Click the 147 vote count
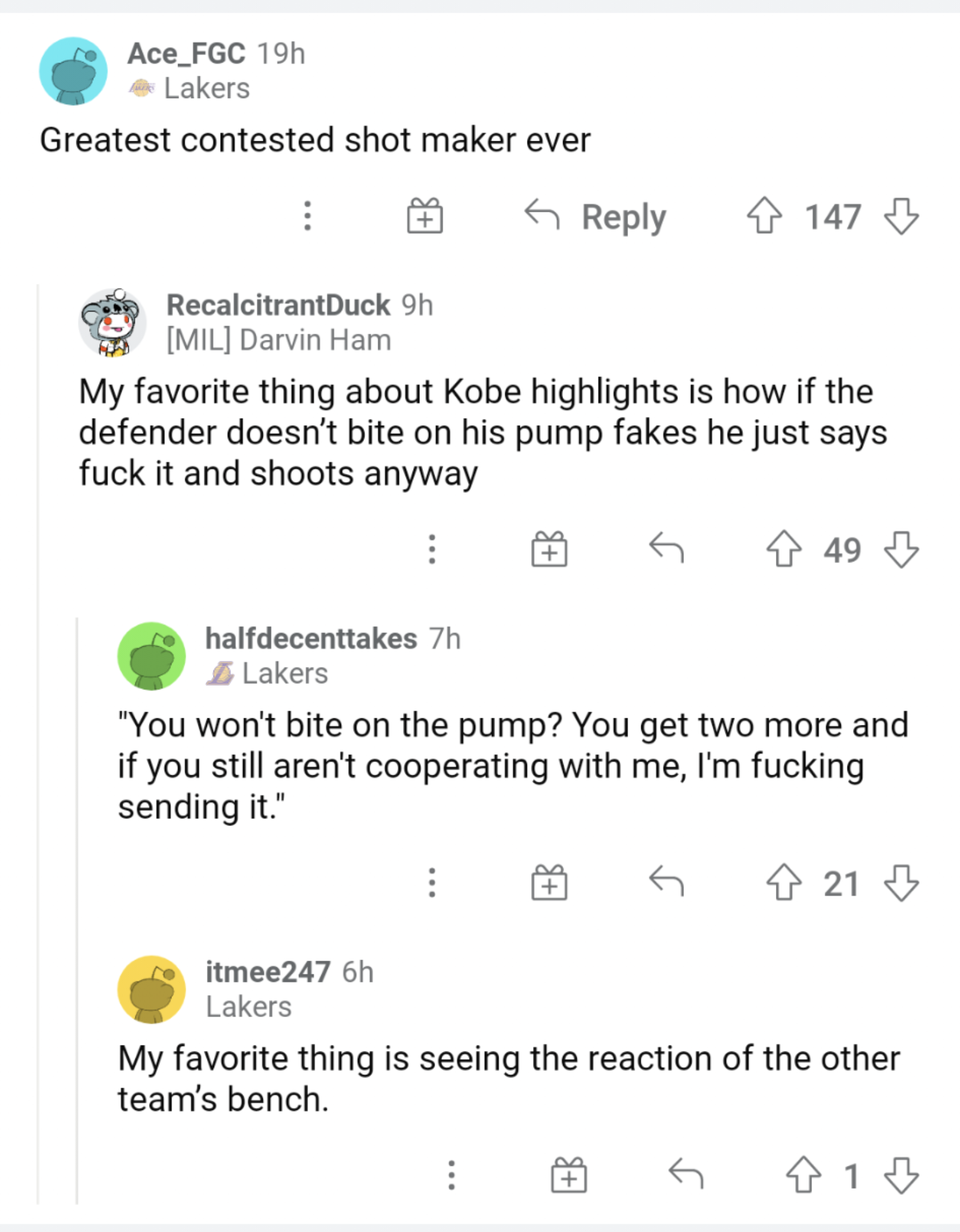 tap(836, 215)
